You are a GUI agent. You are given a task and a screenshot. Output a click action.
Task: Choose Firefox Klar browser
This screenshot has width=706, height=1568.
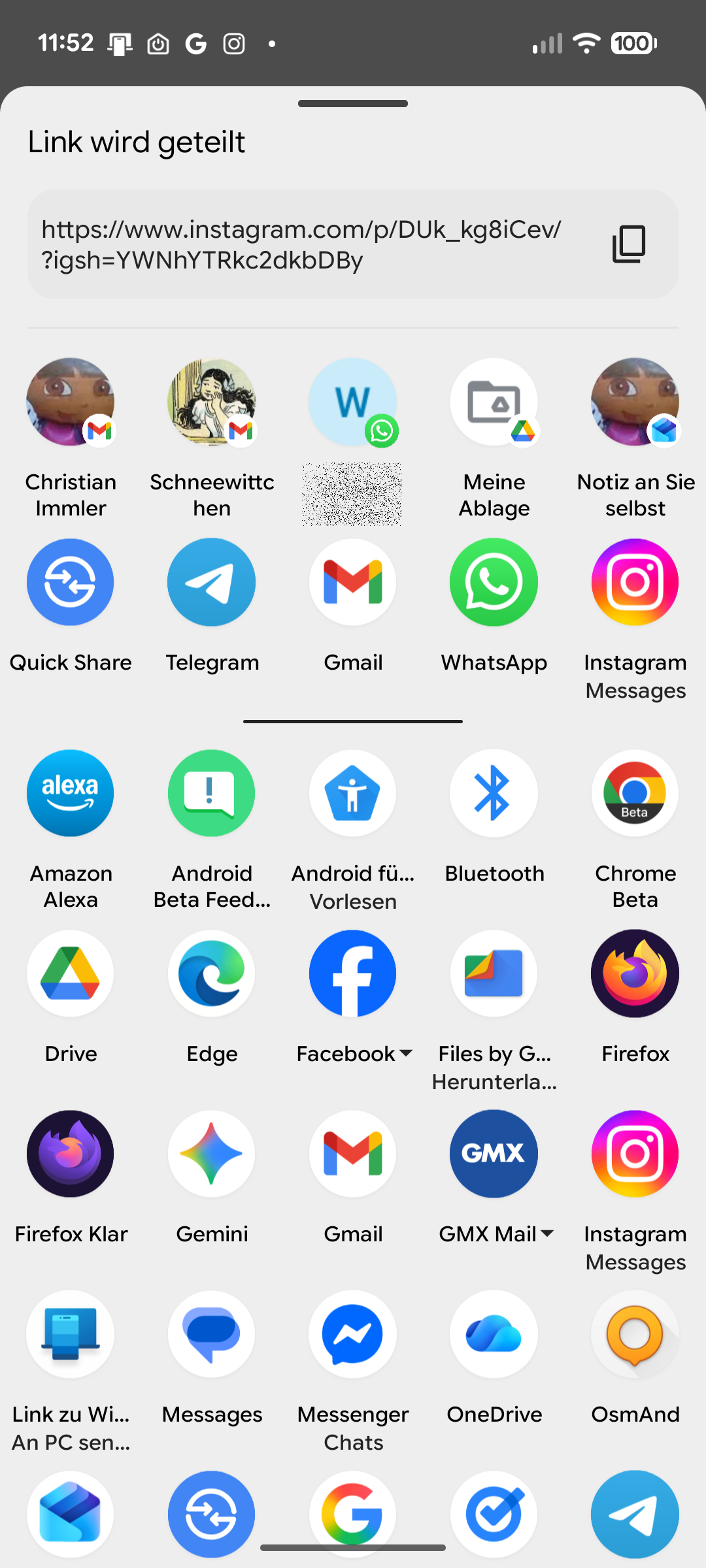(x=71, y=1154)
